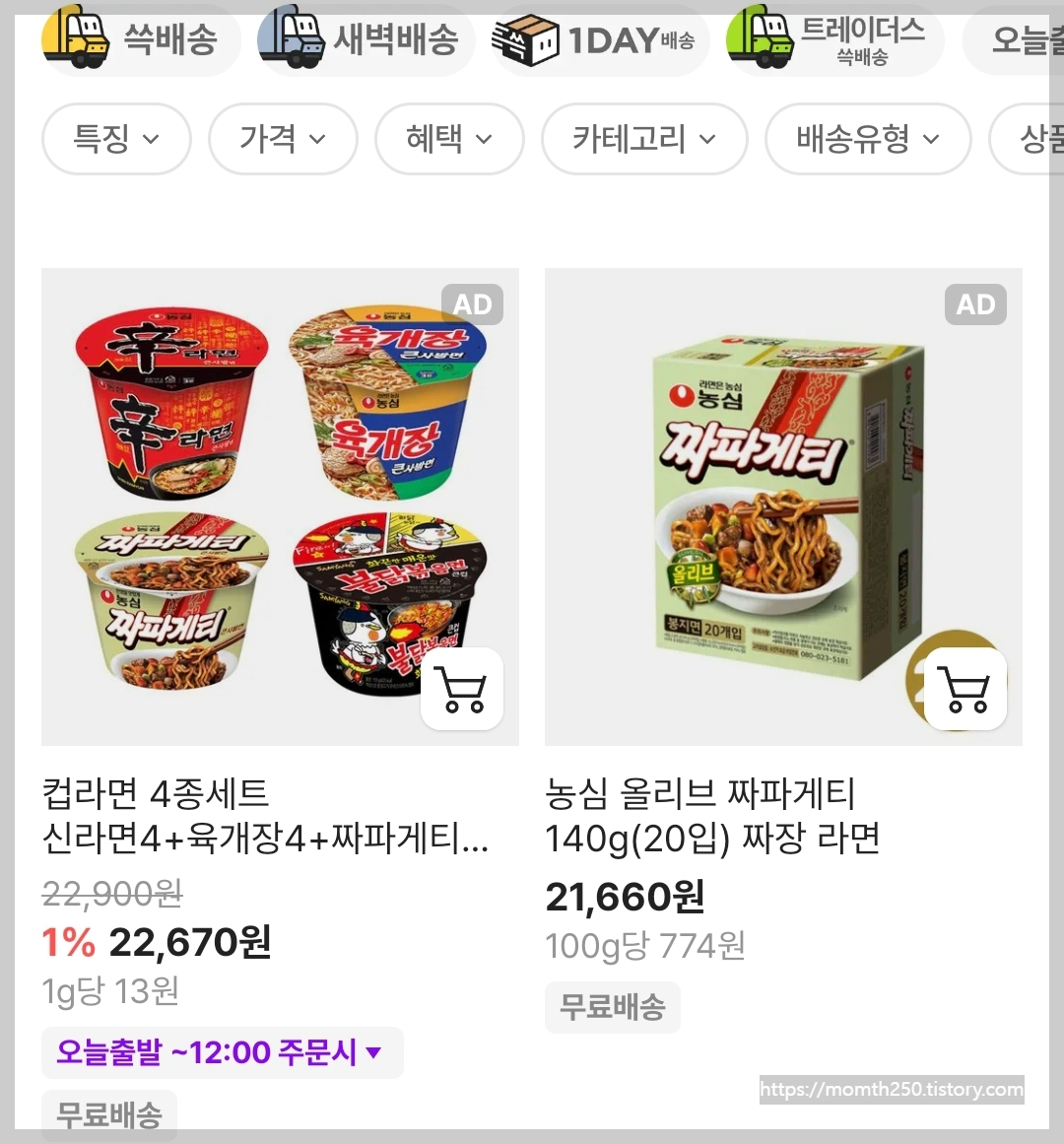The height and width of the screenshot is (1144, 1064).
Task: Select the 쓱배송 delivery truck icon
Action: coord(75,34)
